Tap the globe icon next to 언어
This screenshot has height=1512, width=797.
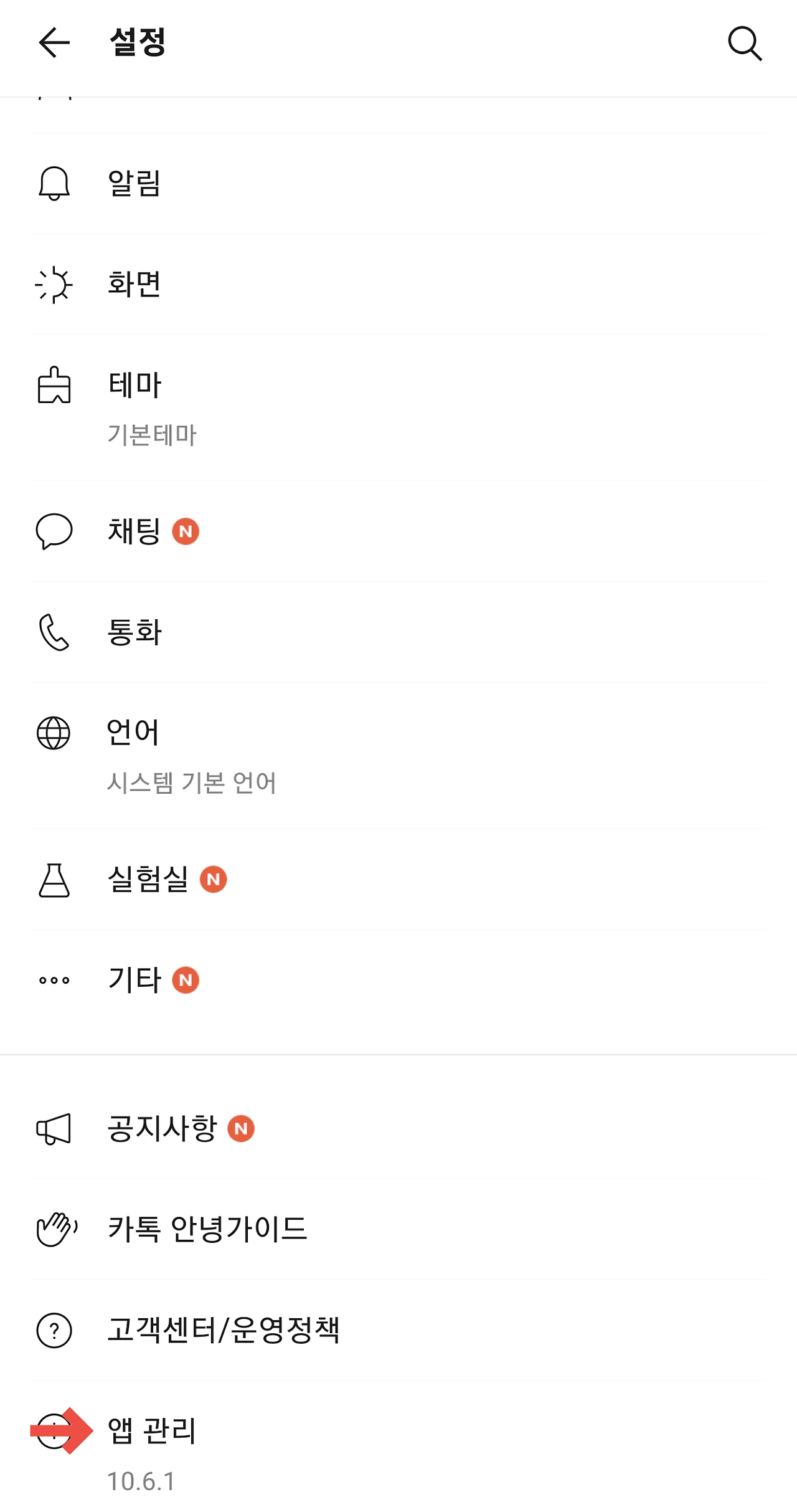pyautogui.click(x=53, y=734)
